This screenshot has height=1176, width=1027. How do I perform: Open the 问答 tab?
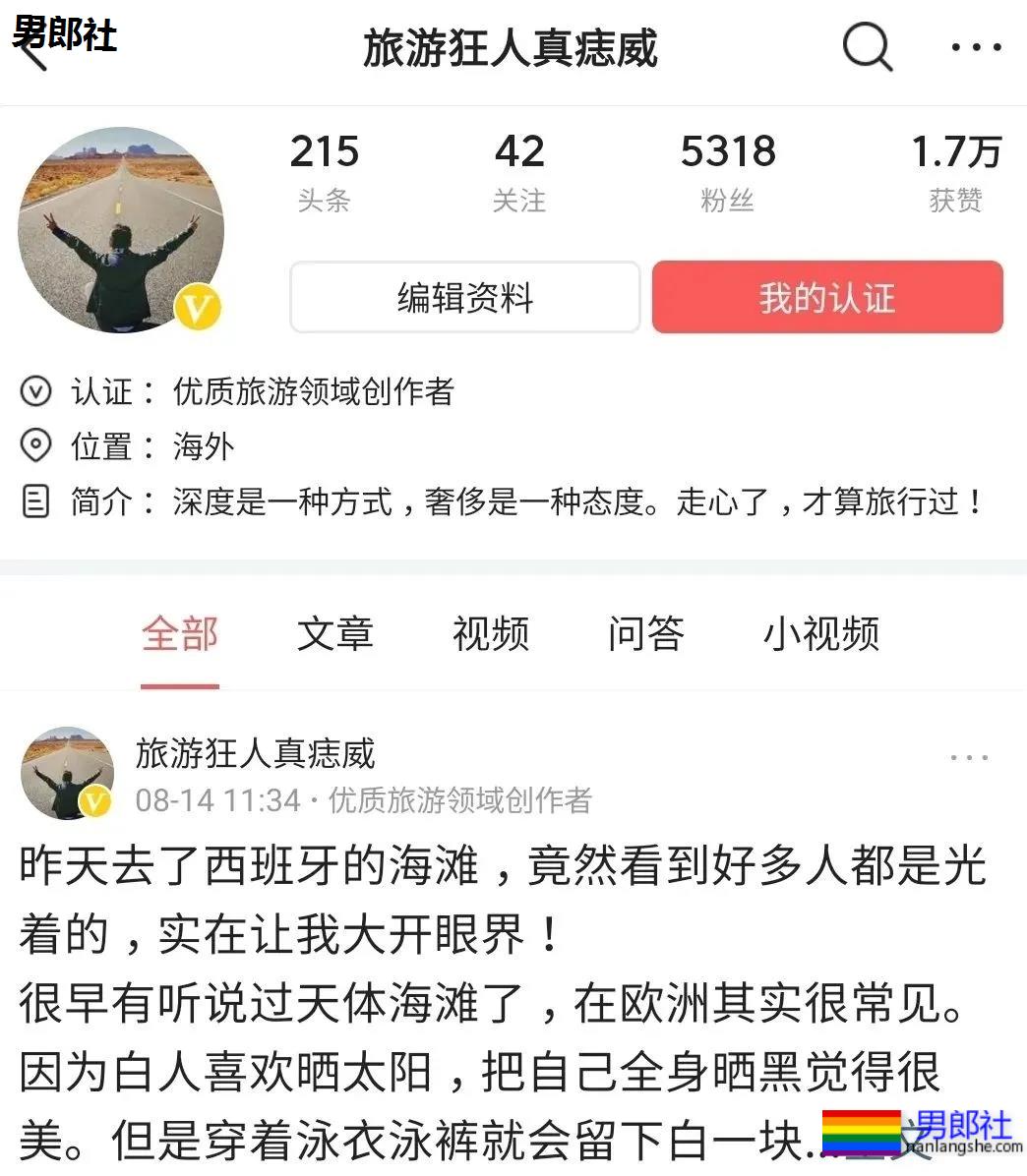[646, 635]
